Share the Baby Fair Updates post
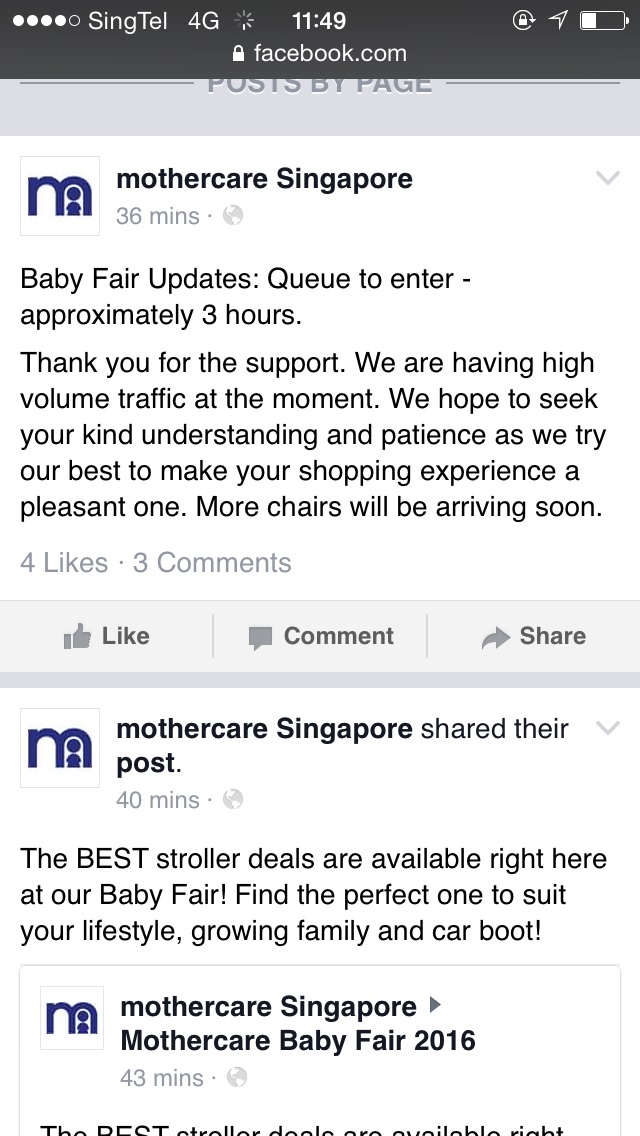 click(533, 636)
